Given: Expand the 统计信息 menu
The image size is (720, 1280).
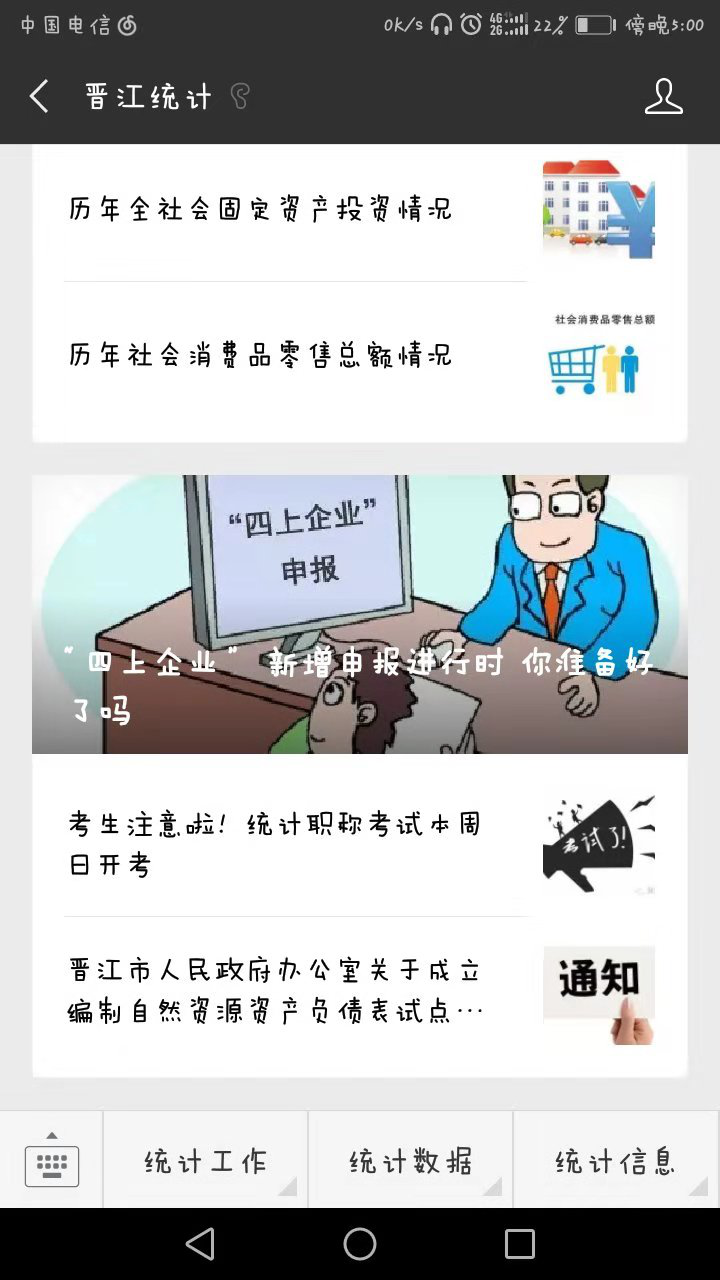Looking at the screenshot, I should (x=616, y=1161).
